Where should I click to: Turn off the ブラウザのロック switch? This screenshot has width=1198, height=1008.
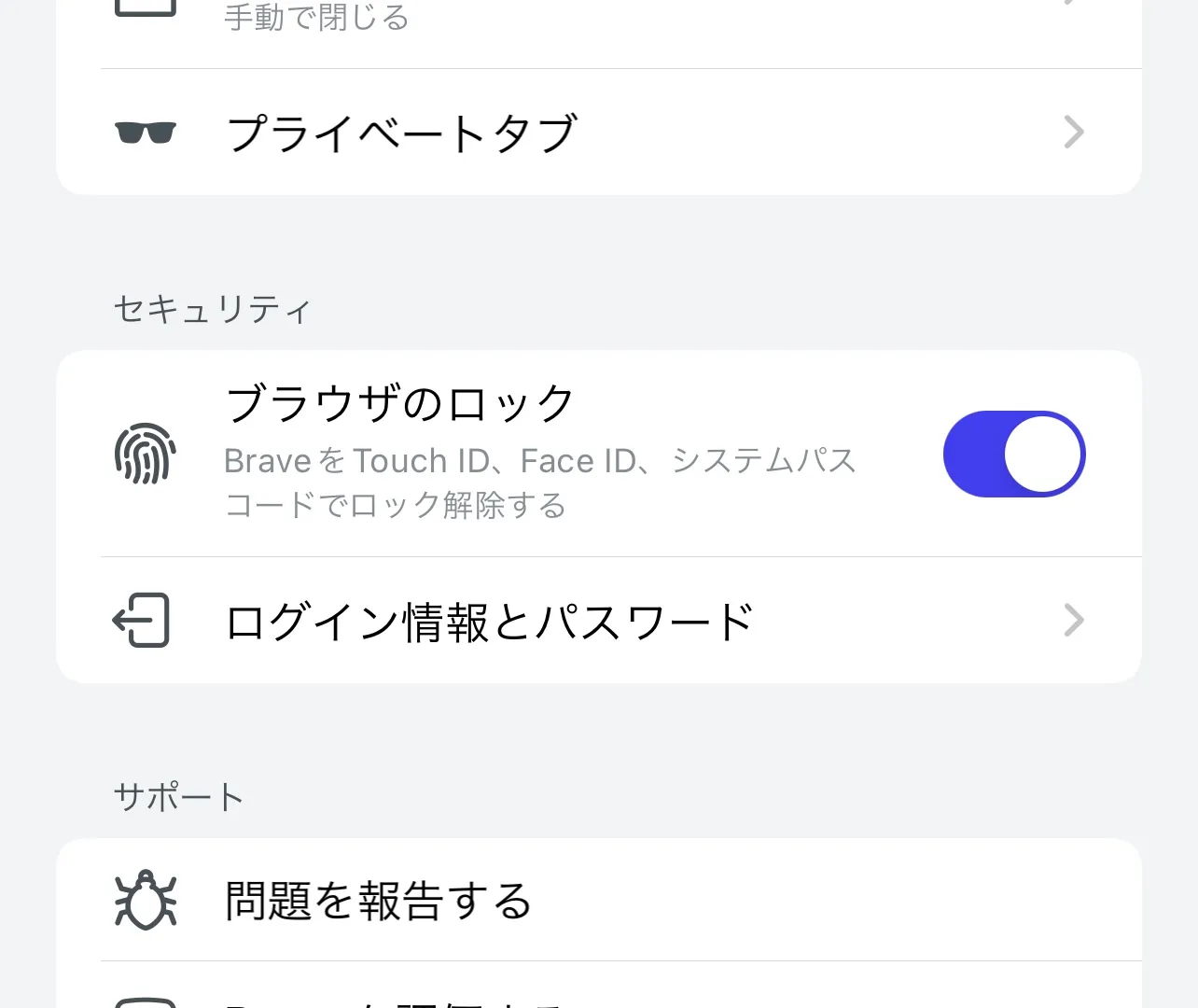(x=1013, y=455)
